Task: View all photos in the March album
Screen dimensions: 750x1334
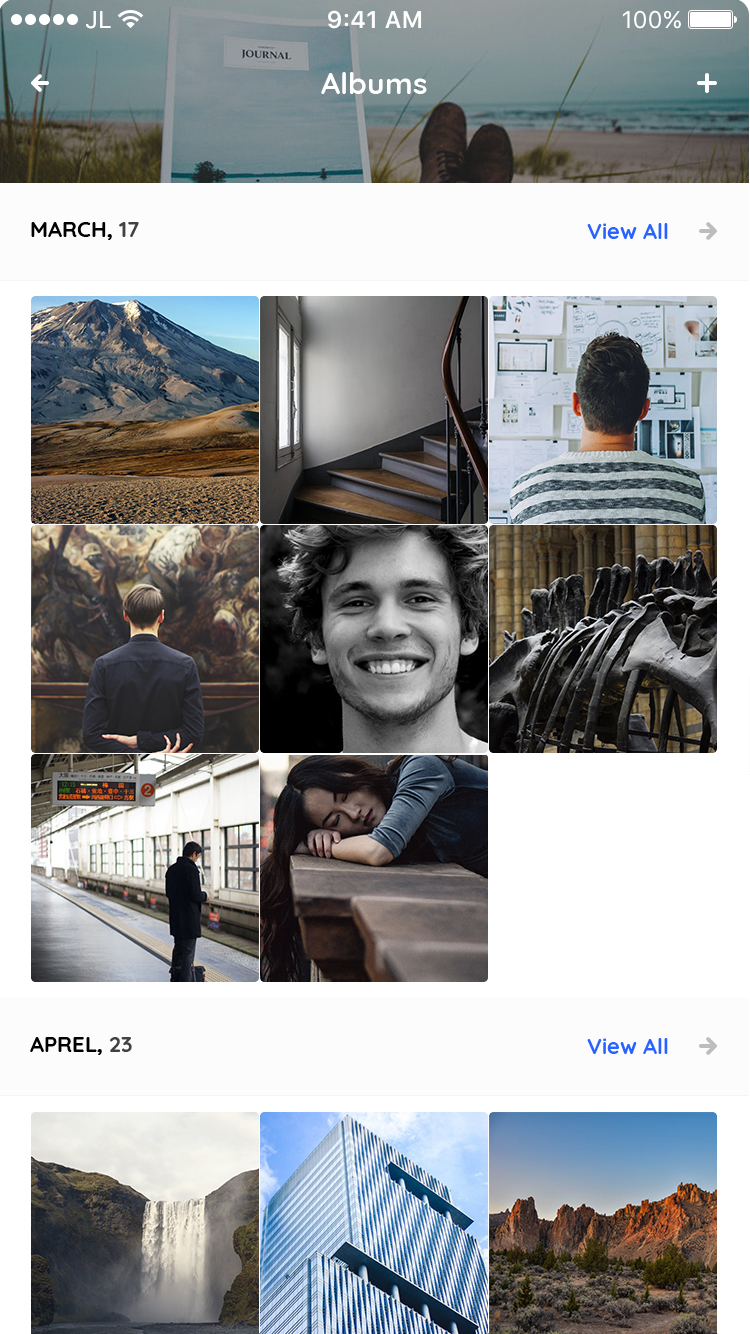Action: tap(628, 232)
